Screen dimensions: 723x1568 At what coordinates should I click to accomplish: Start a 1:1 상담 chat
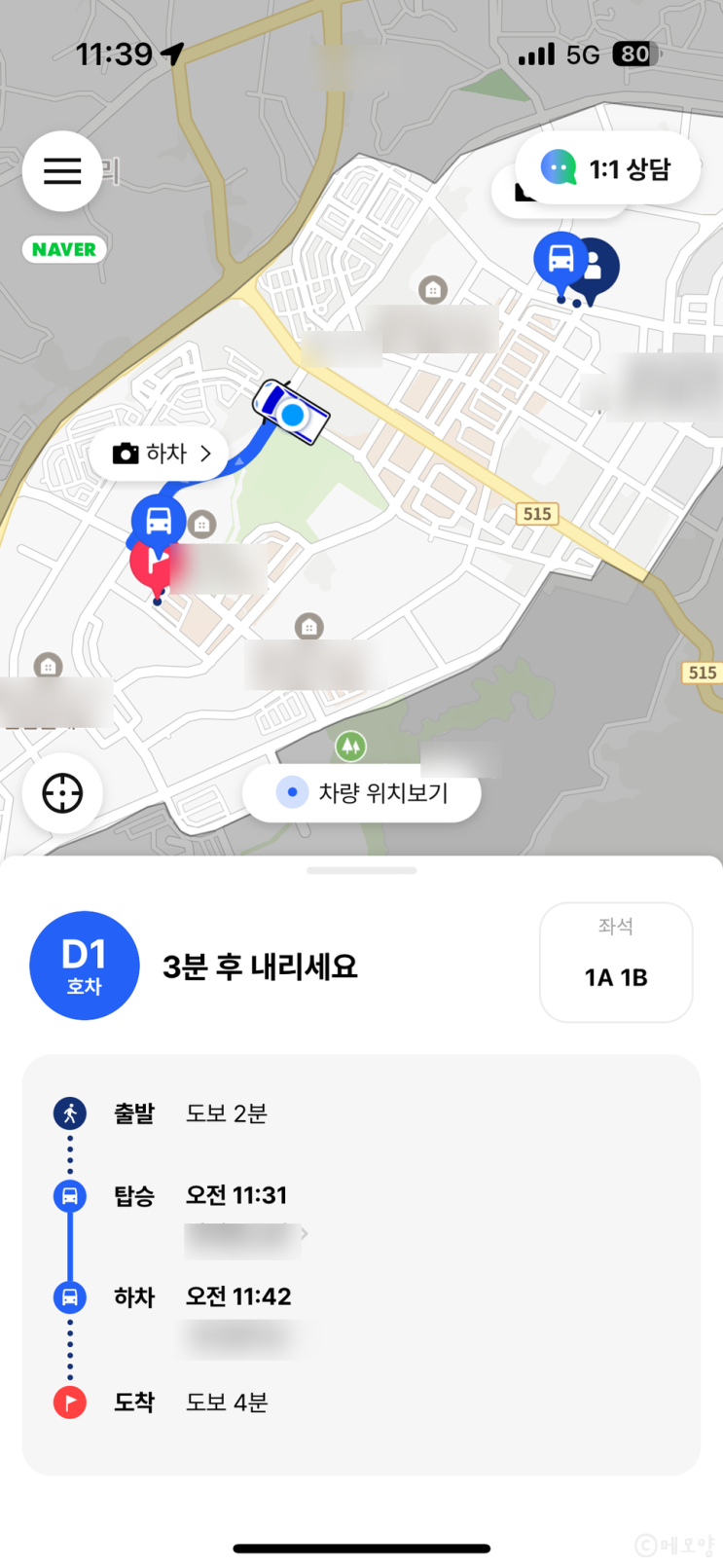[608, 169]
